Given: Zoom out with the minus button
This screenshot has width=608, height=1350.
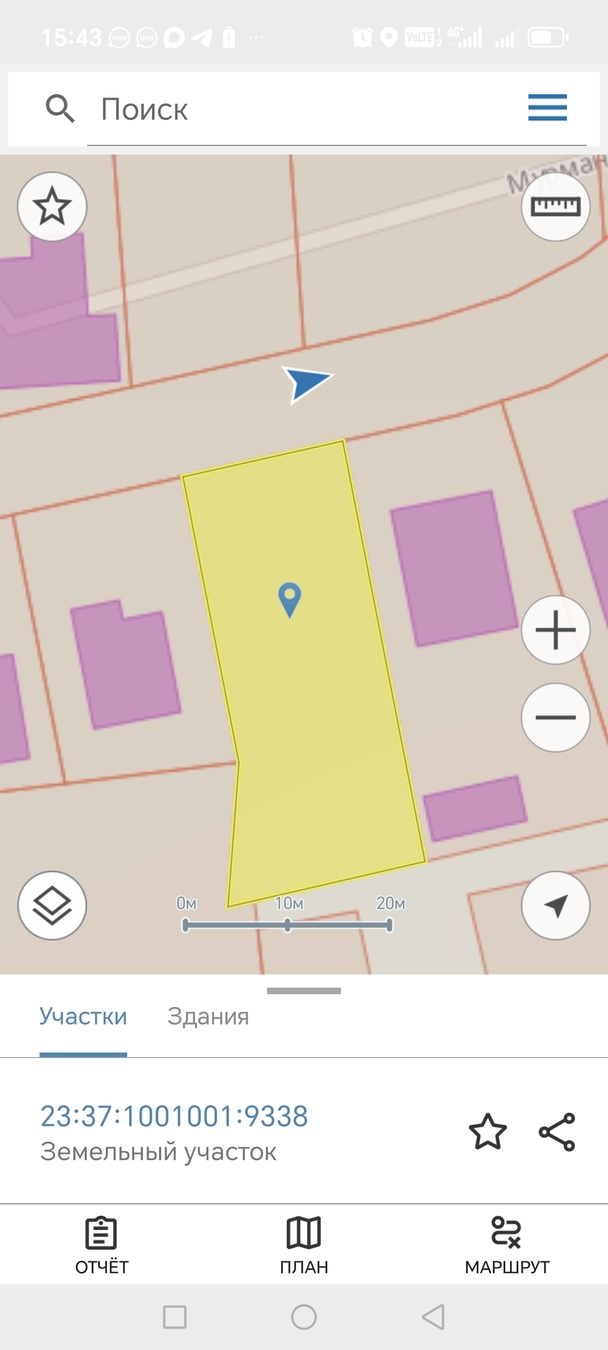Looking at the screenshot, I should coord(555,717).
